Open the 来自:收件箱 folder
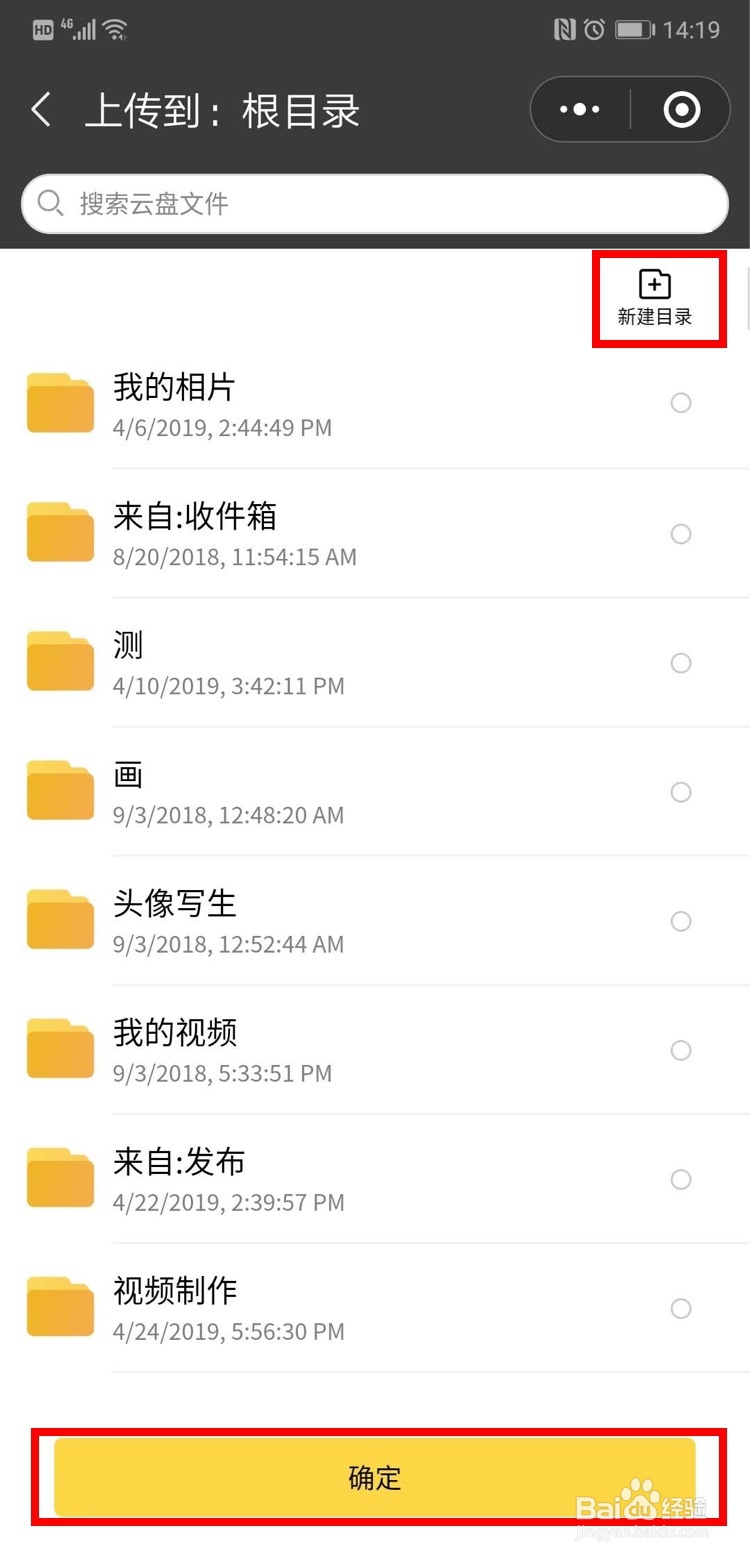 tap(375, 534)
